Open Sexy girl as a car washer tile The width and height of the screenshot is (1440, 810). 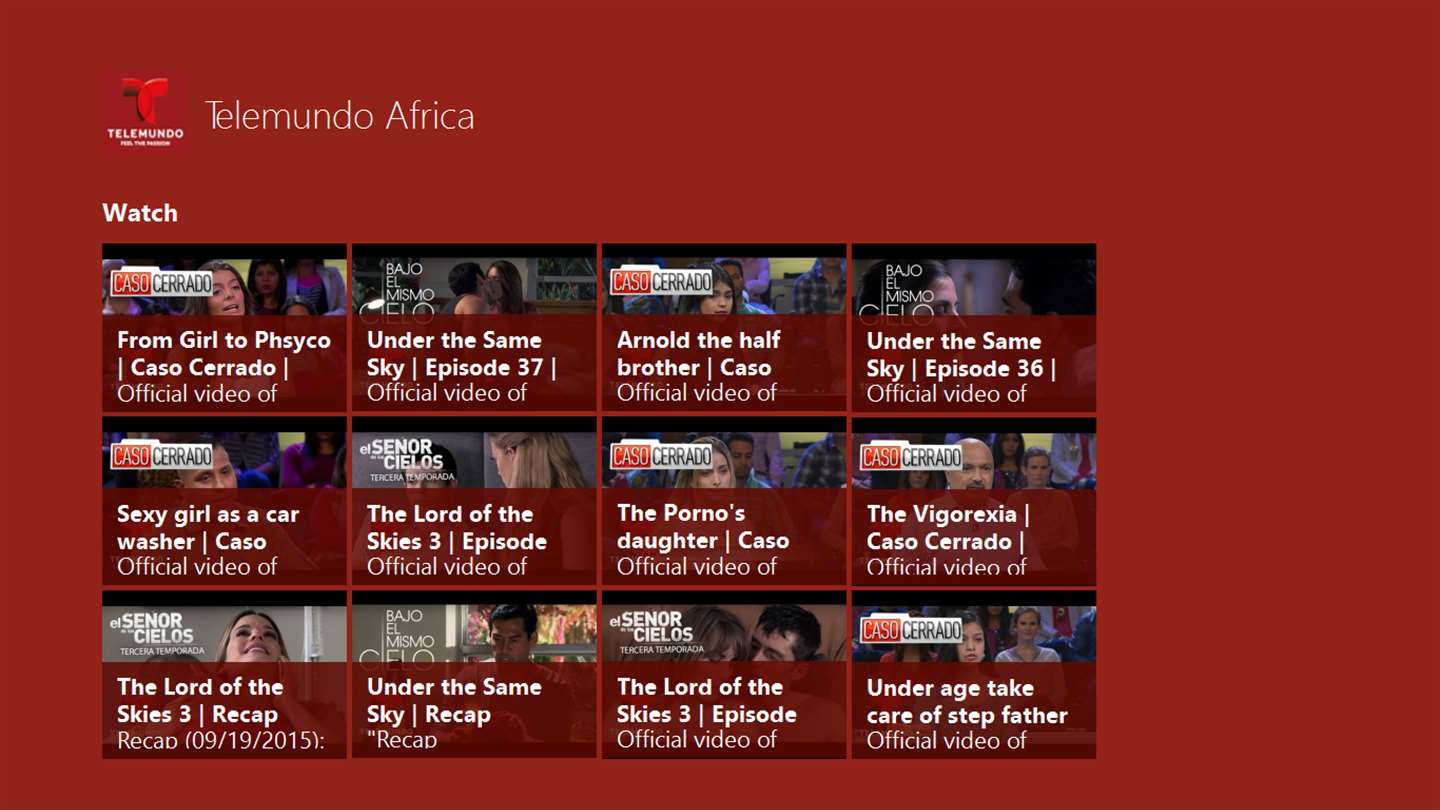tap(224, 501)
